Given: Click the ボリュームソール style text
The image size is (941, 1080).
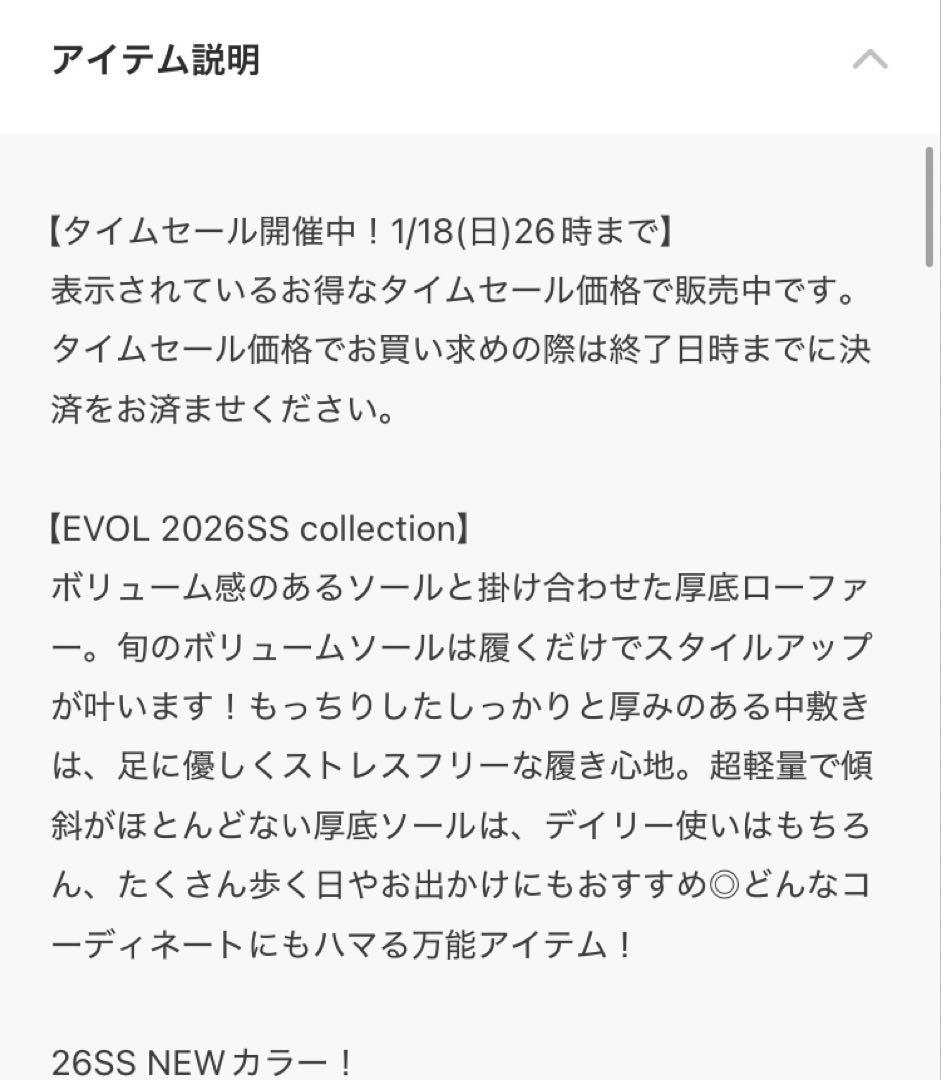Looking at the screenshot, I should [x=300, y=648].
